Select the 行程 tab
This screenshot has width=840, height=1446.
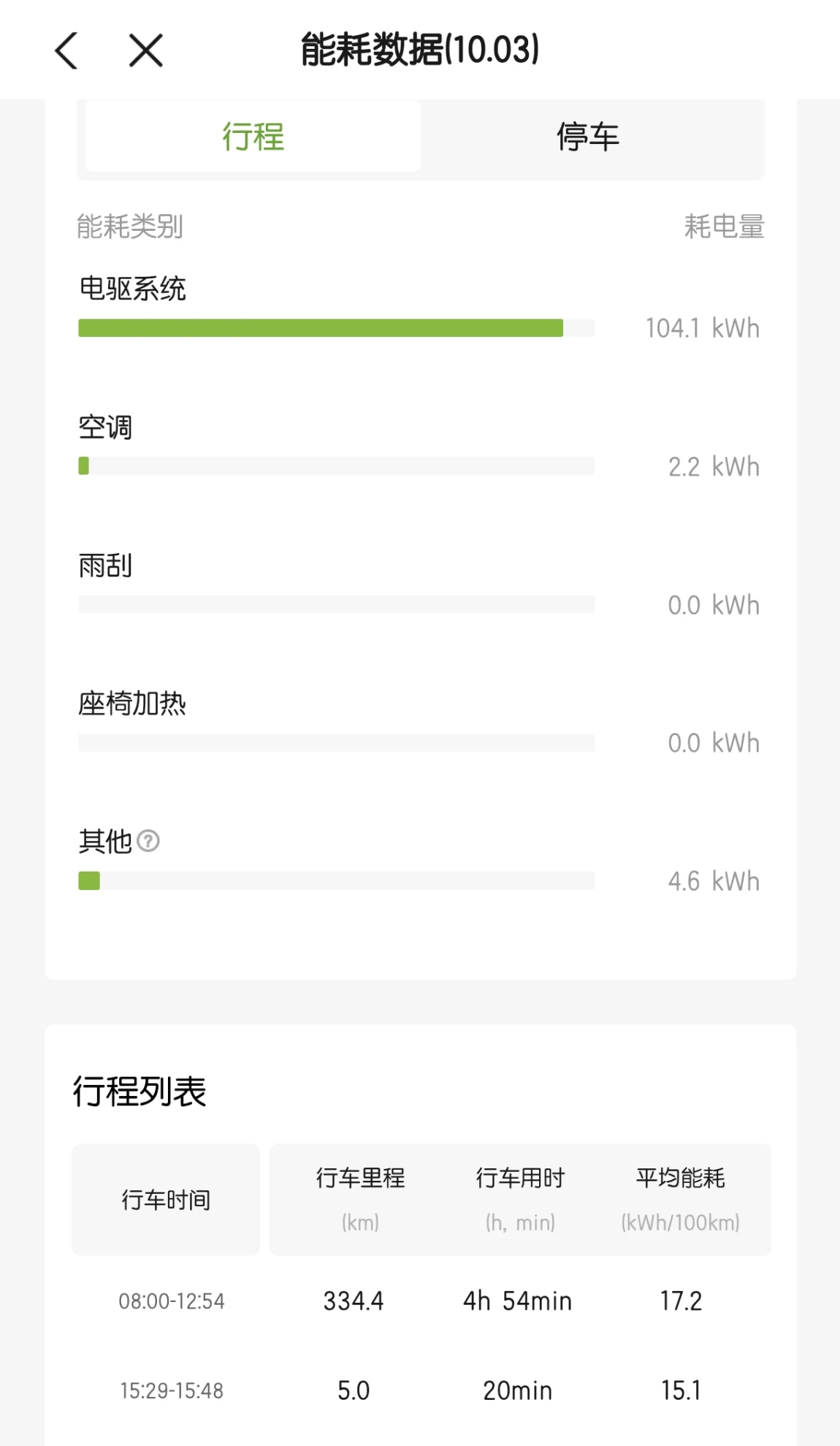click(x=253, y=137)
